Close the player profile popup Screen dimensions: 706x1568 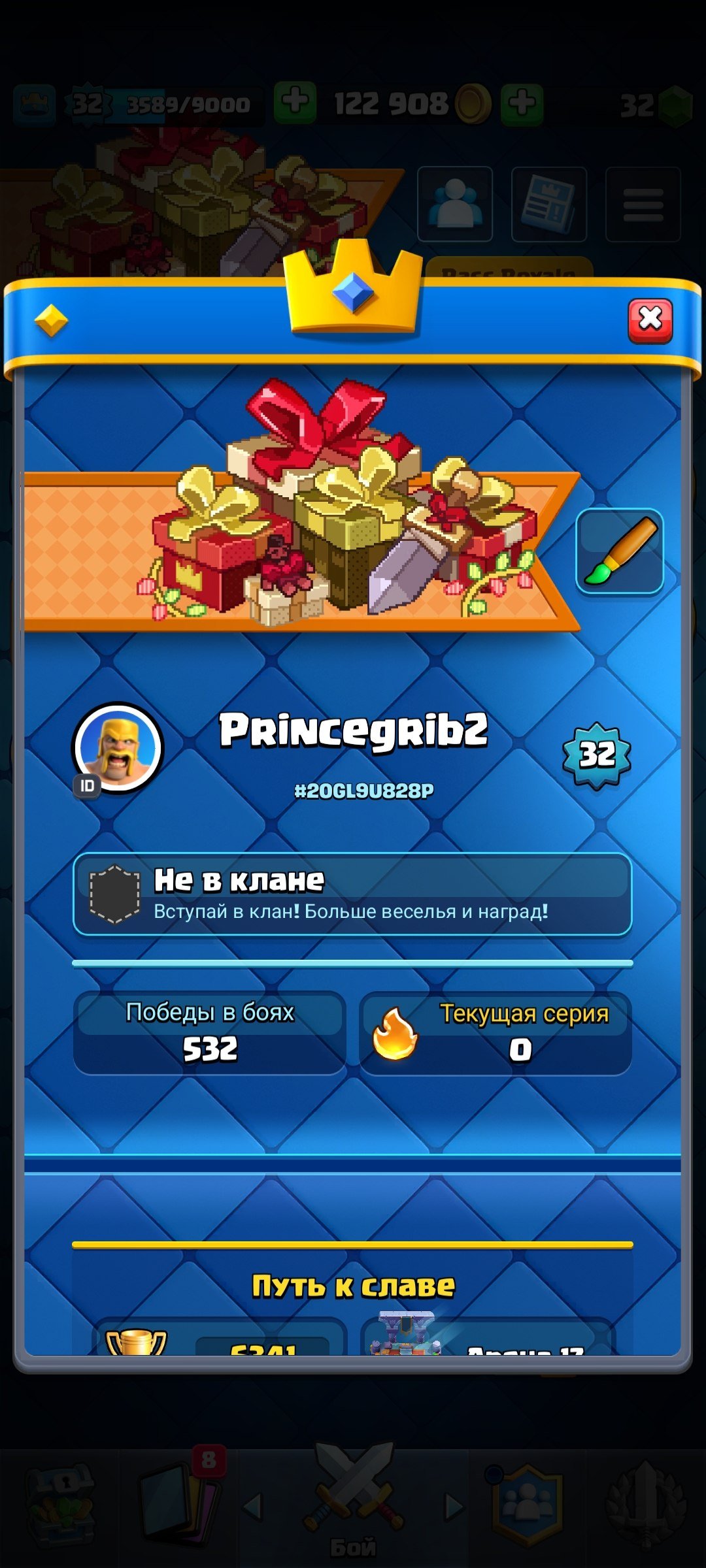click(650, 320)
